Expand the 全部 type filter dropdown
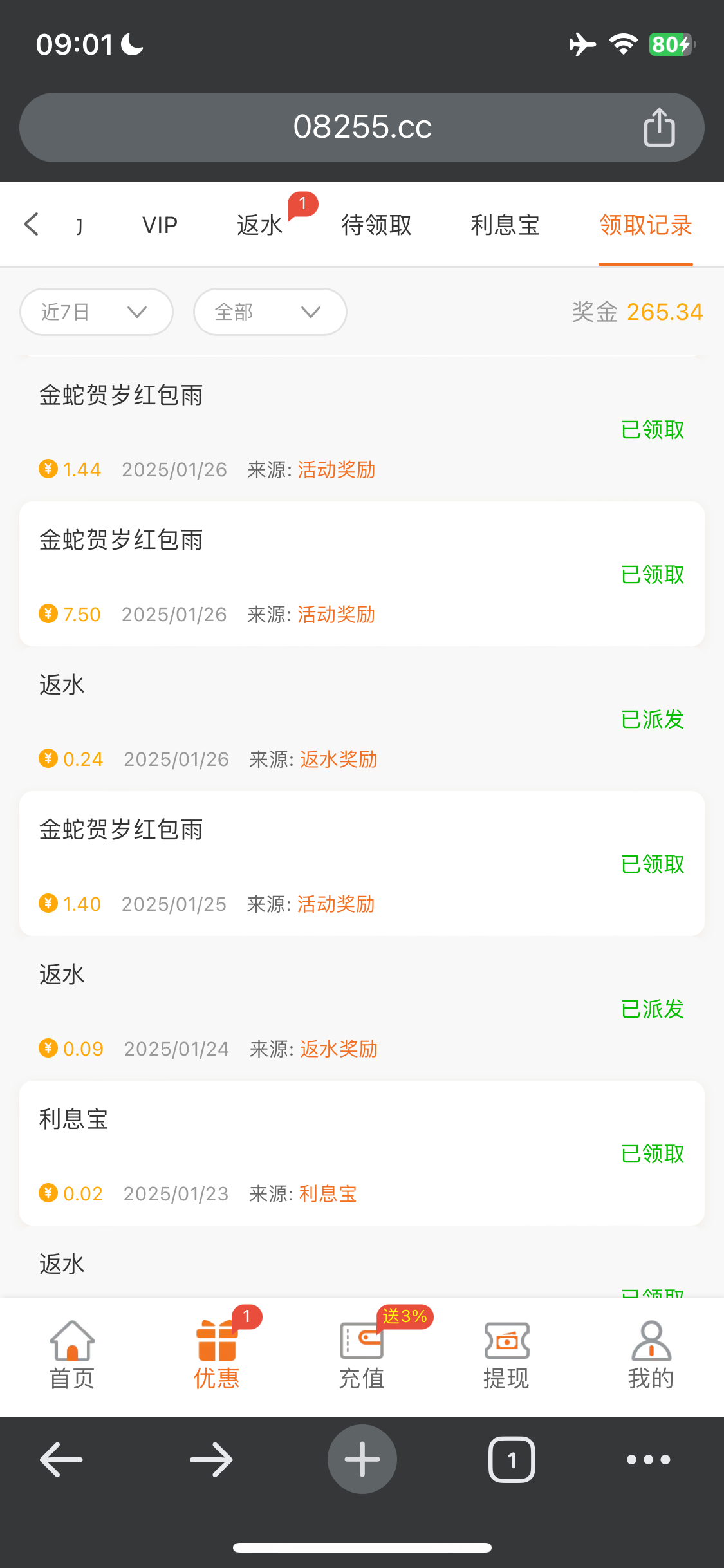 (x=270, y=312)
